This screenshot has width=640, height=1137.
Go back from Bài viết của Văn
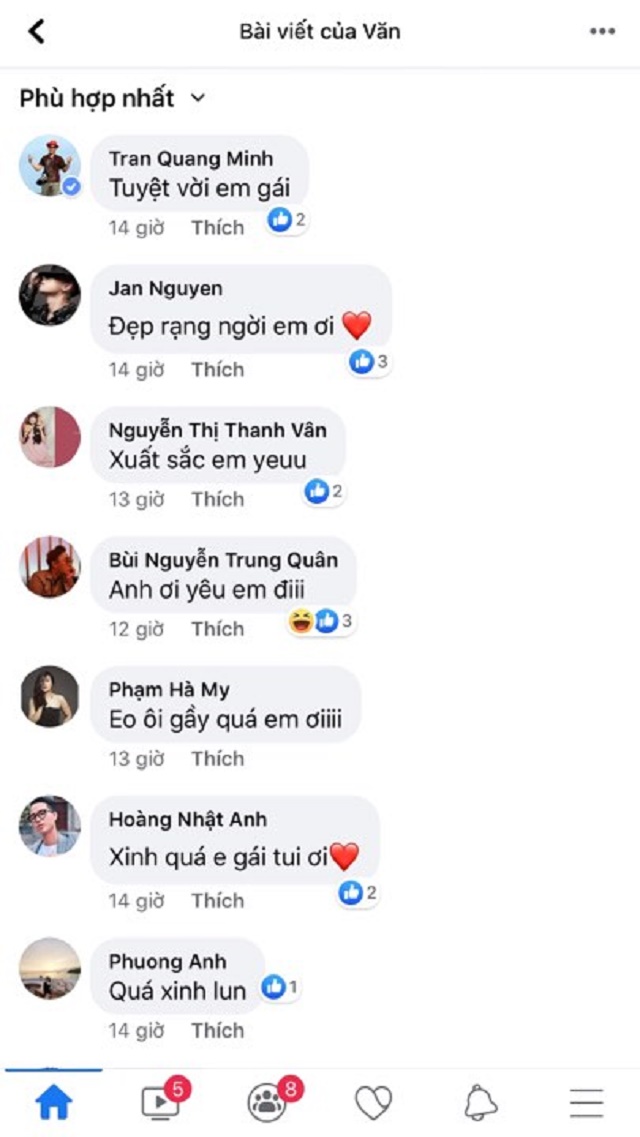pos(37,32)
